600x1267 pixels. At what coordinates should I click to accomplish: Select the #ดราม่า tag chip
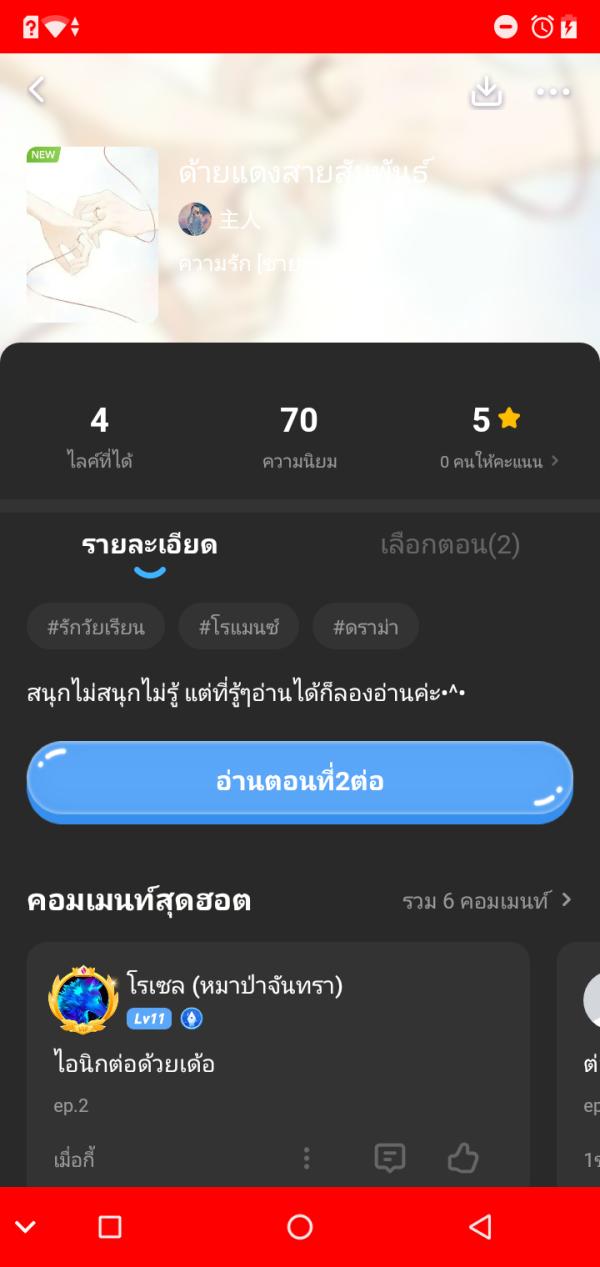coord(366,627)
